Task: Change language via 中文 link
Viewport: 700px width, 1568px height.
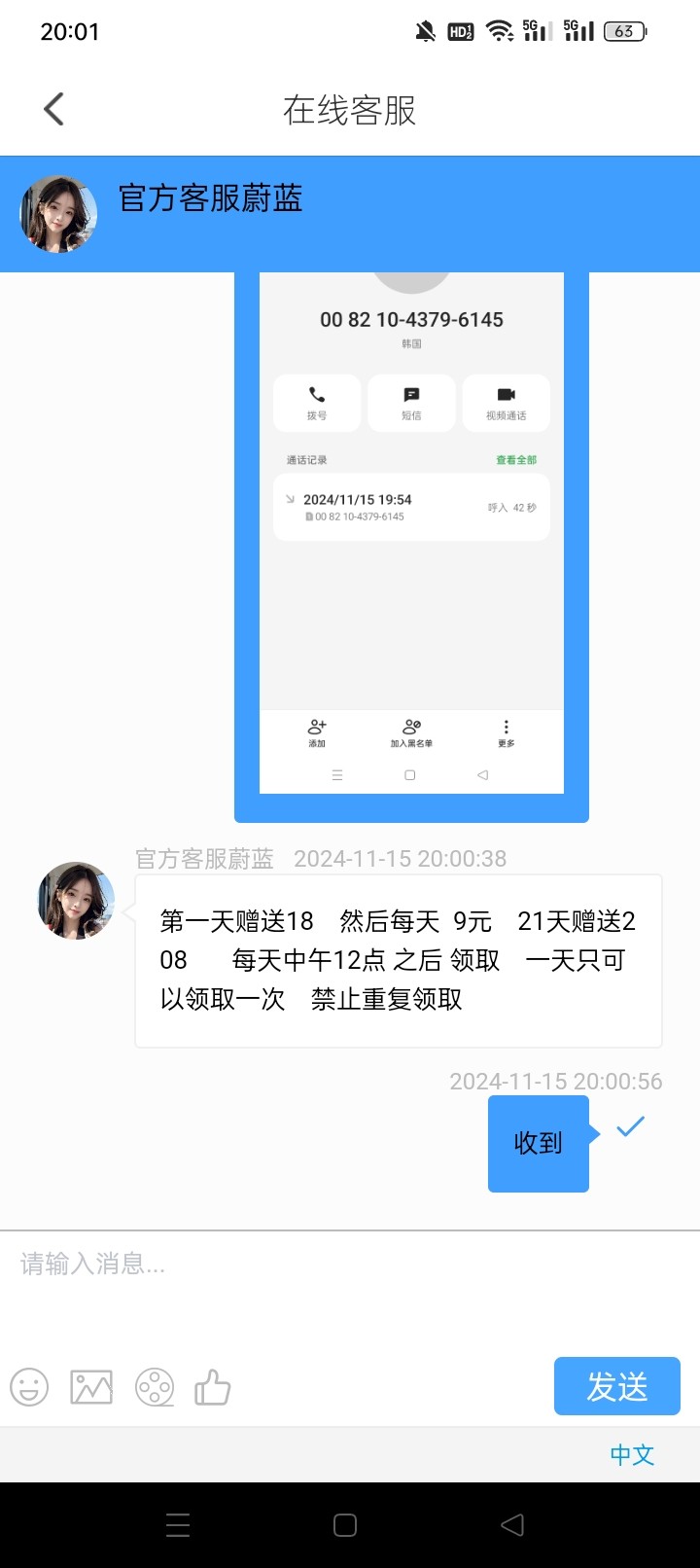Action: point(632,1455)
